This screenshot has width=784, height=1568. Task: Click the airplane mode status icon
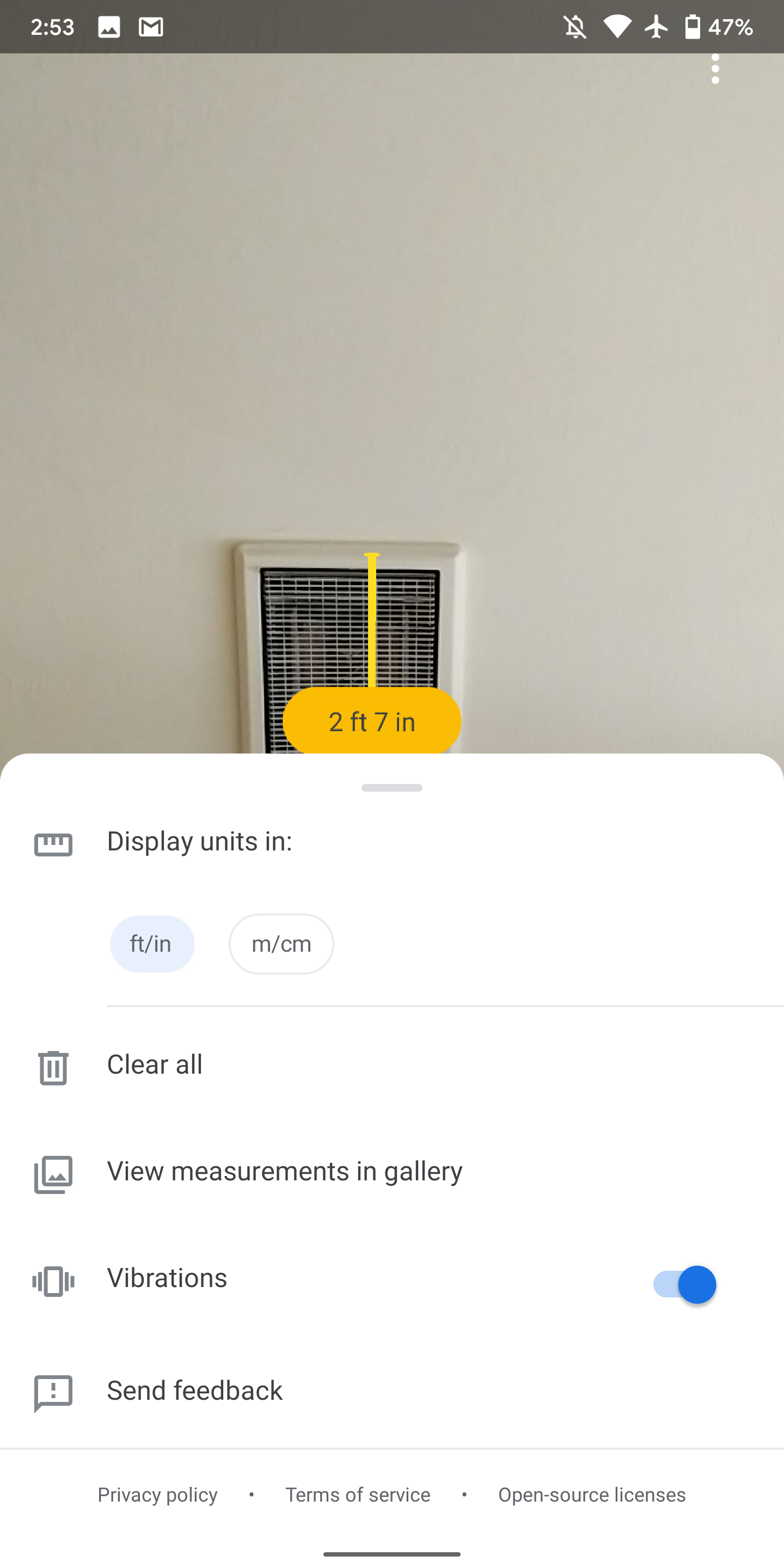click(x=656, y=26)
